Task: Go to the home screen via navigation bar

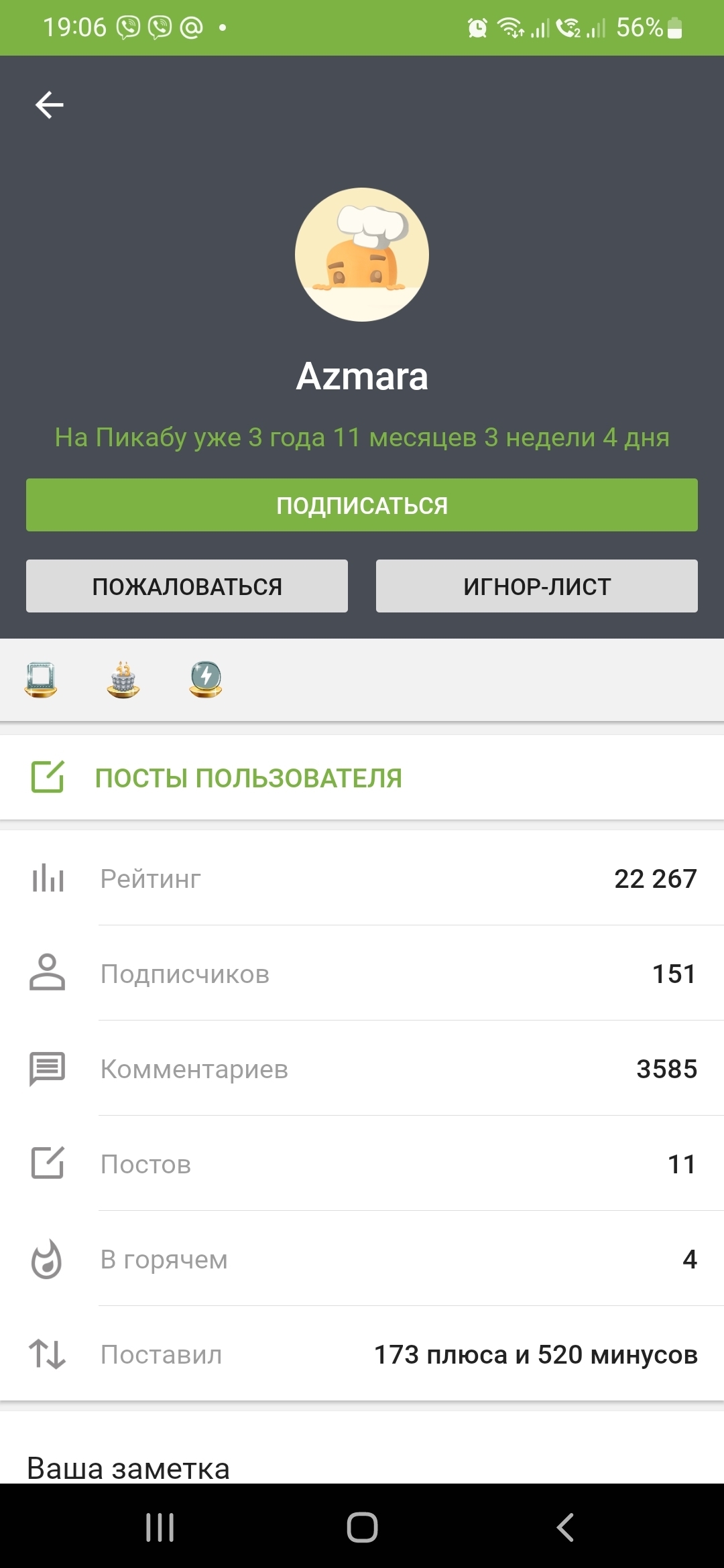Action: [362, 1527]
